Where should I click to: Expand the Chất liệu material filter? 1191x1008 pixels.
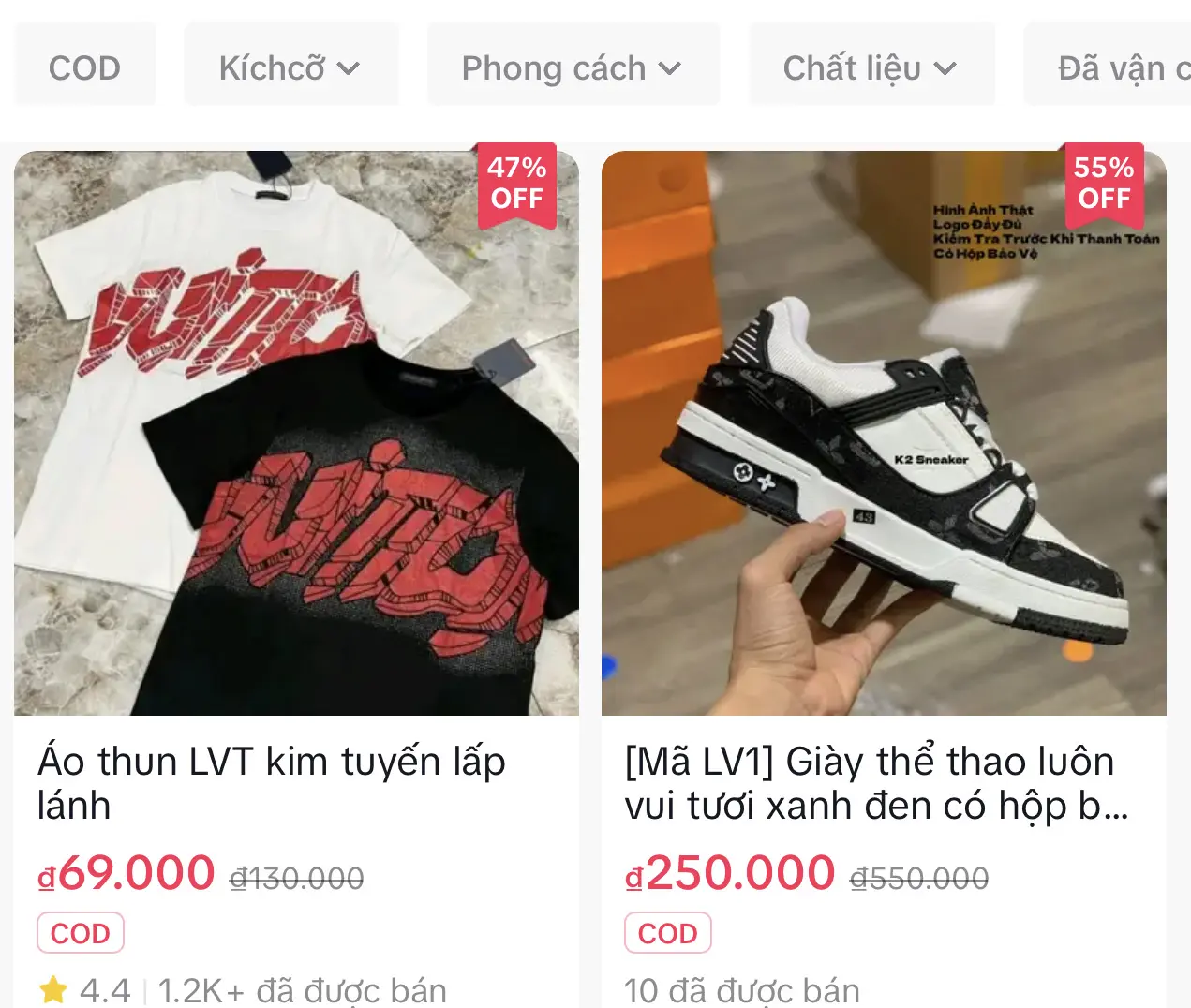(870, 67)
